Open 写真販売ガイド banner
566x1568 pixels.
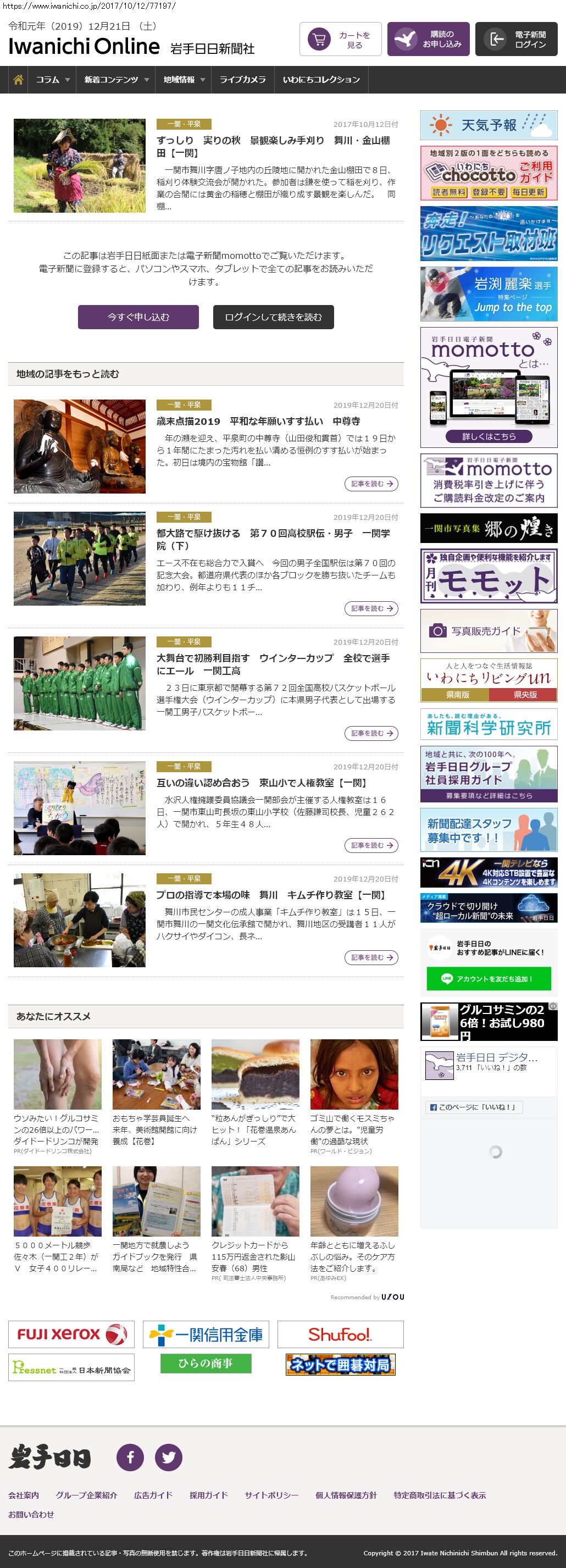pyautogui.click(x=489, y=631)
